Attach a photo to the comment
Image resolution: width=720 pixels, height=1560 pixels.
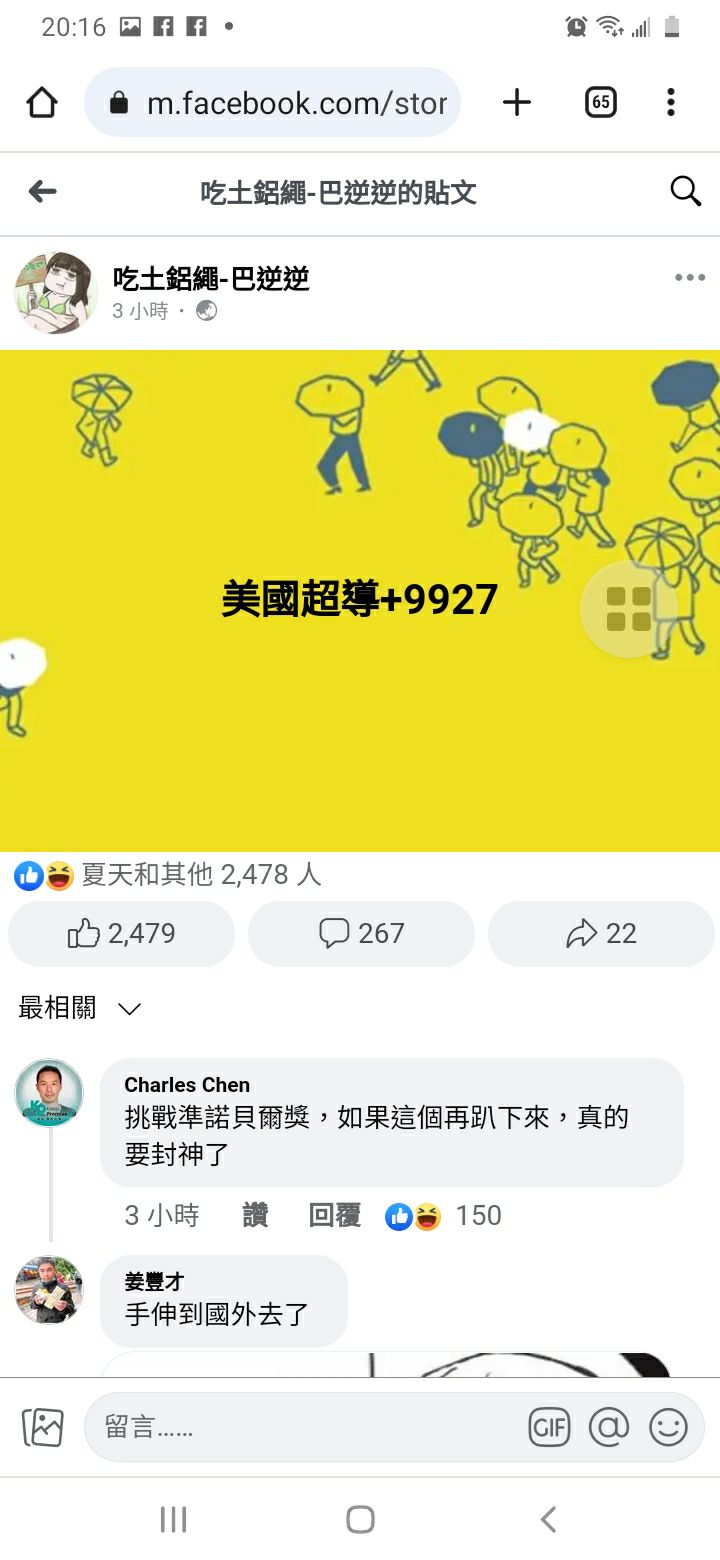(x=43, y=1427)
